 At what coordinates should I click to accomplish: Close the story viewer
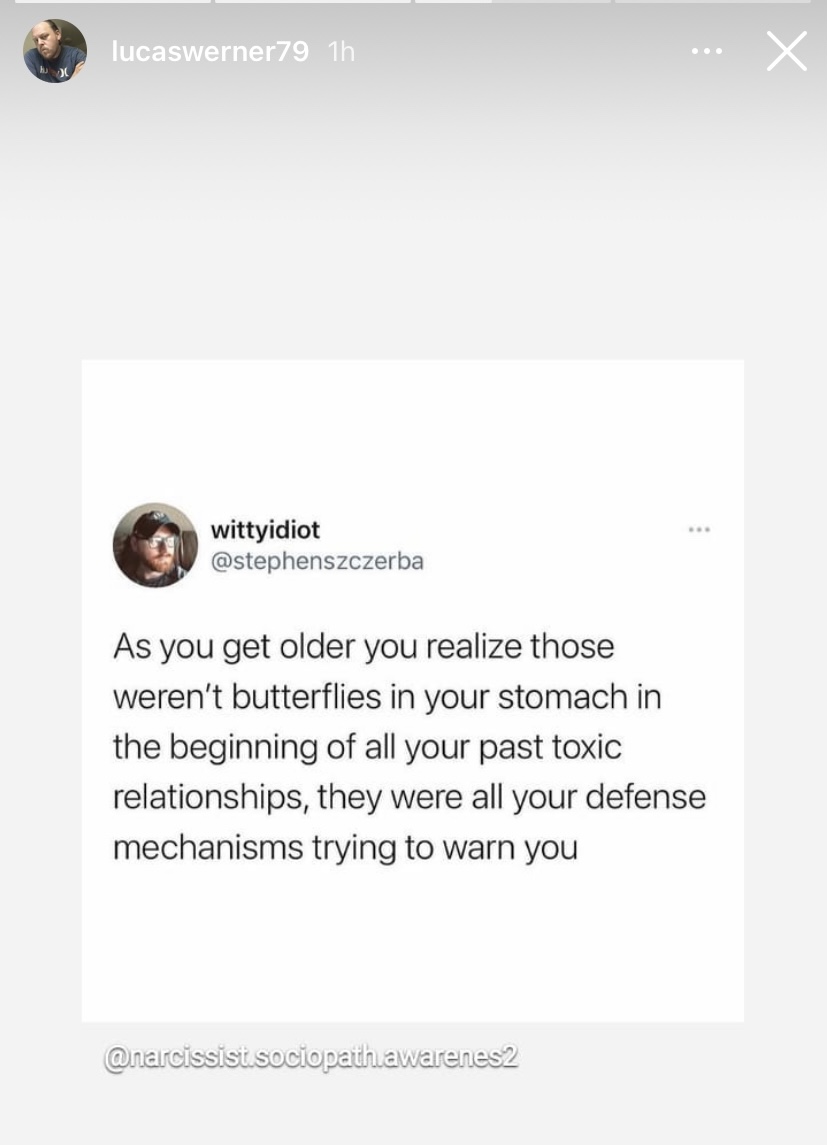[x=786, y=51]
